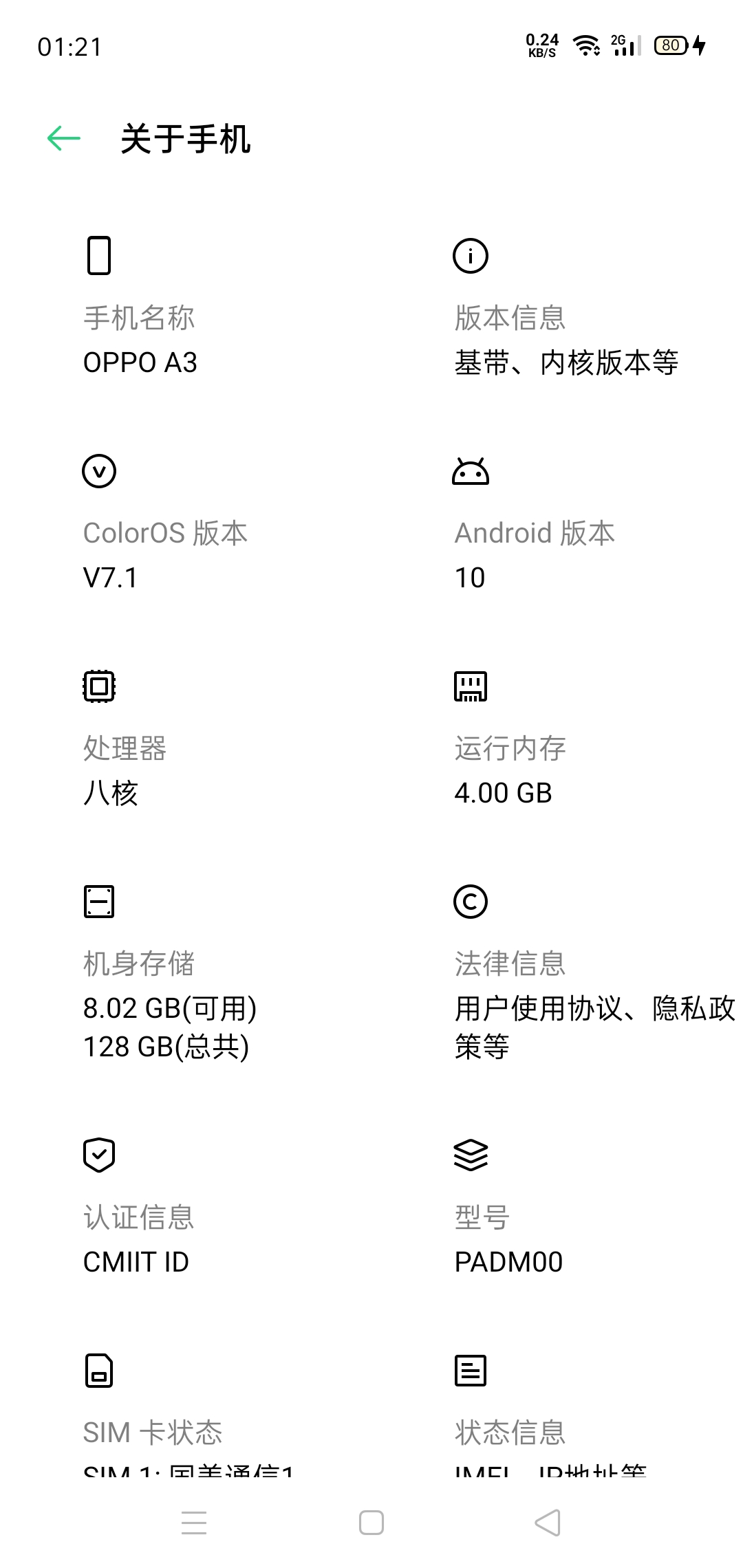The width and height of the screenshot is (743, 1568).
Task: Open recent apps from navigation bar
Action: pyautogui.click(x=194, y=1523)
